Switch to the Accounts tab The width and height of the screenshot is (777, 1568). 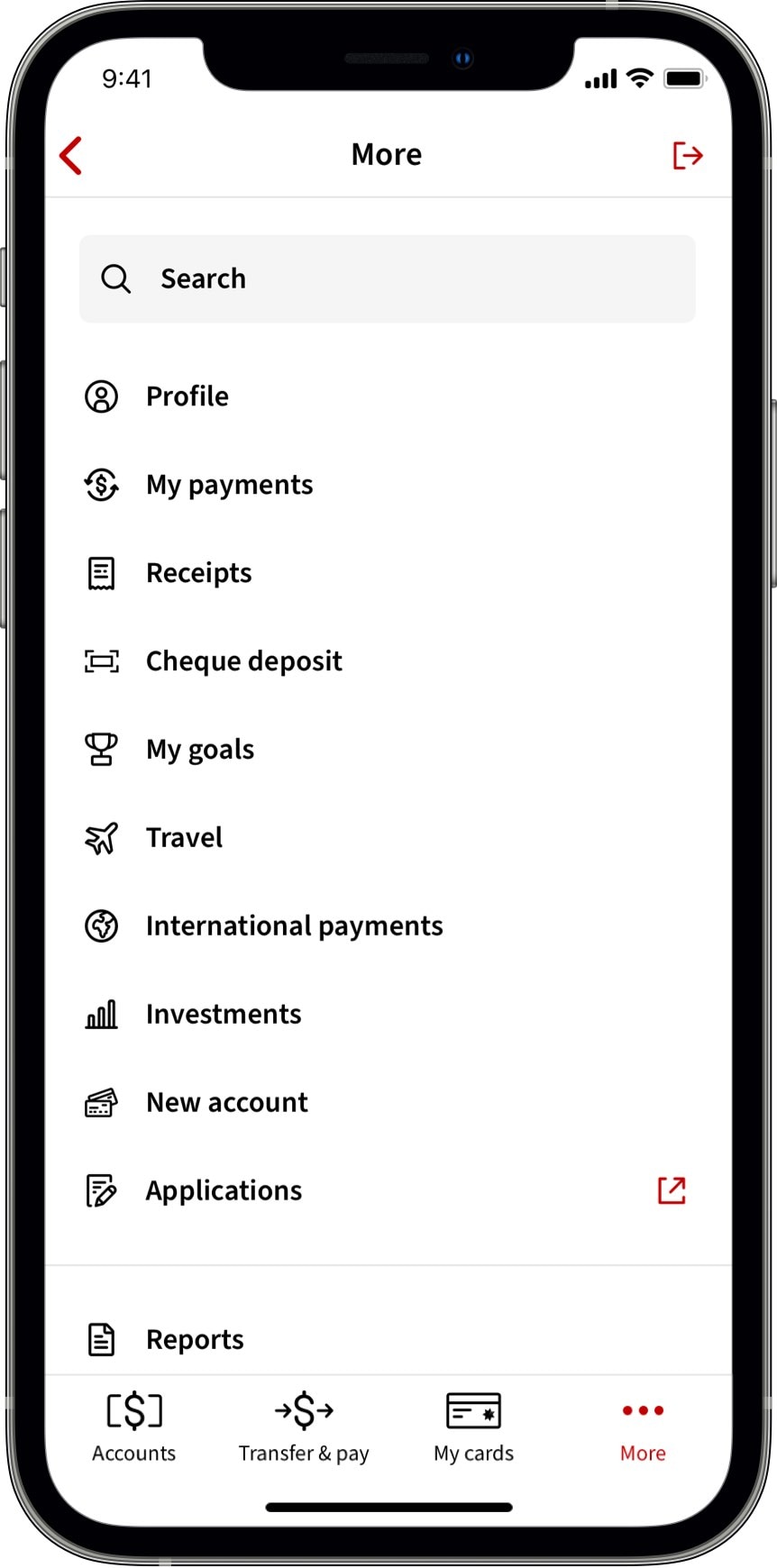pyautogui.click(x=134, y=1428)
